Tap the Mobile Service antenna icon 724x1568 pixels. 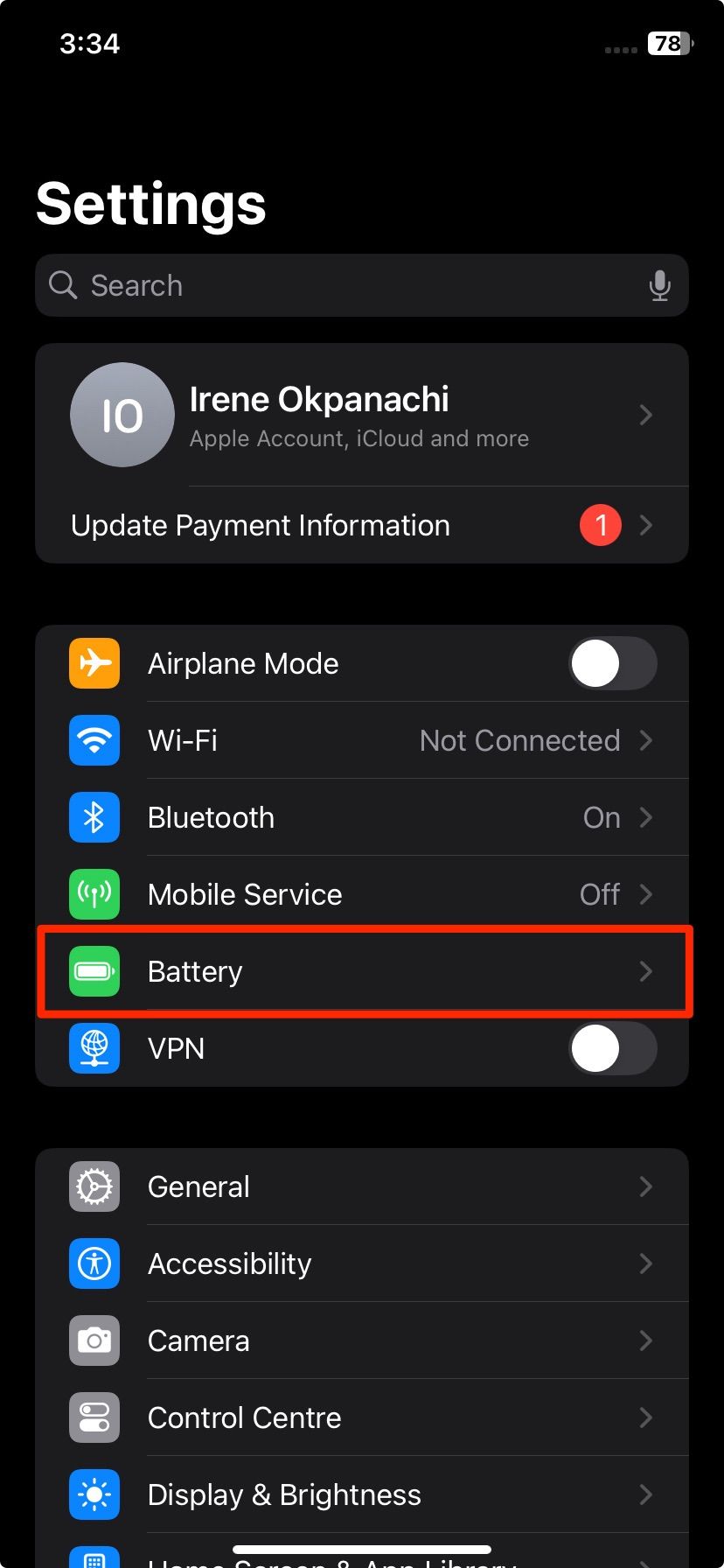pos(94,894)
